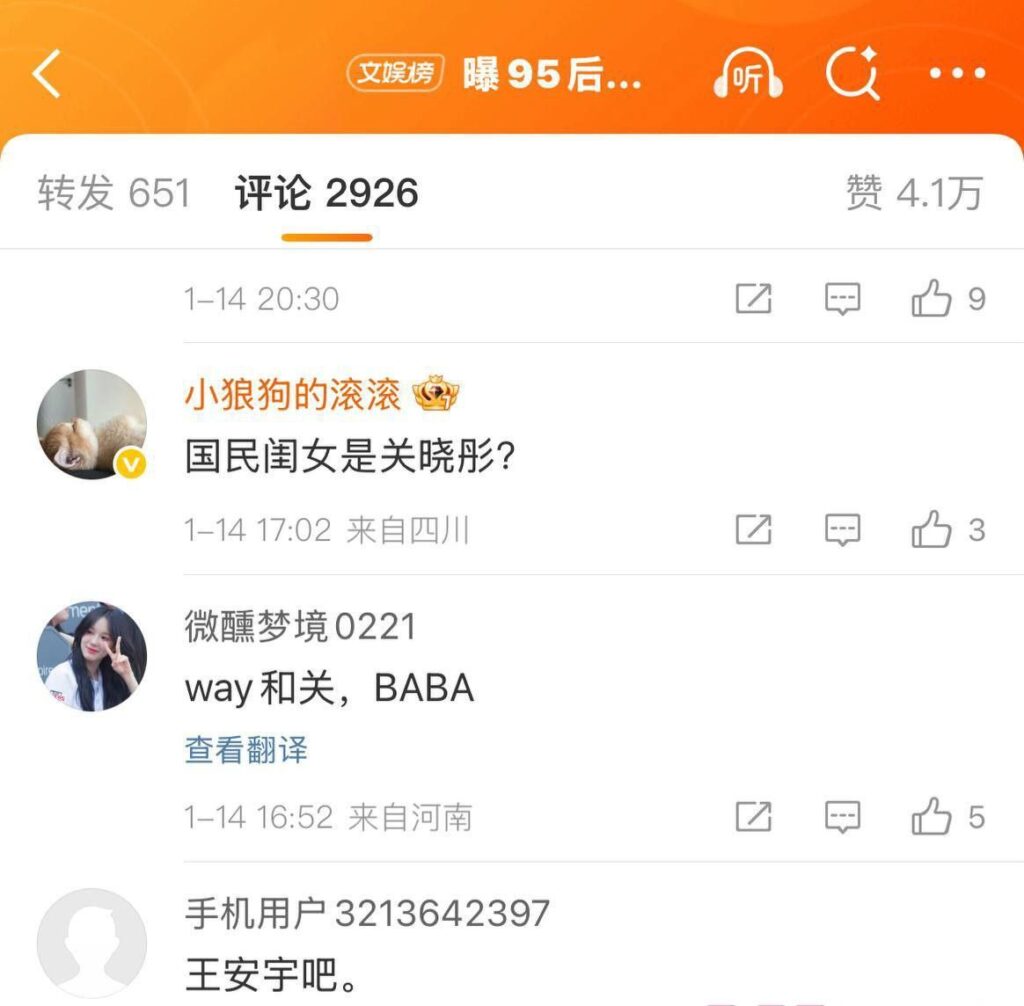1024x1006 pixels.
Task: Open the search icon in header
Action: click(x=853, y=75)
